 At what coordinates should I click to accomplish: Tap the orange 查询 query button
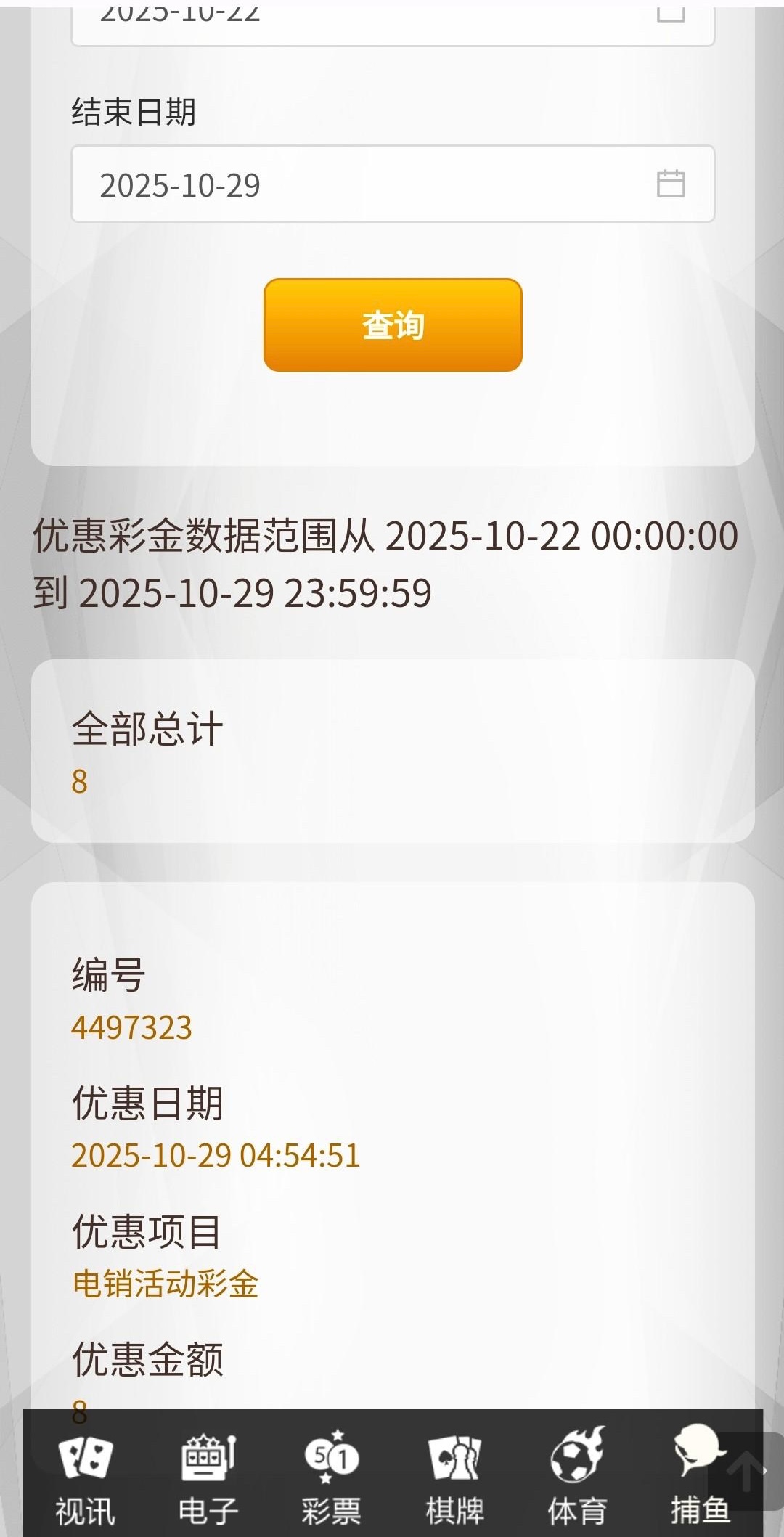pyautogui.click(x=393, y=325)
